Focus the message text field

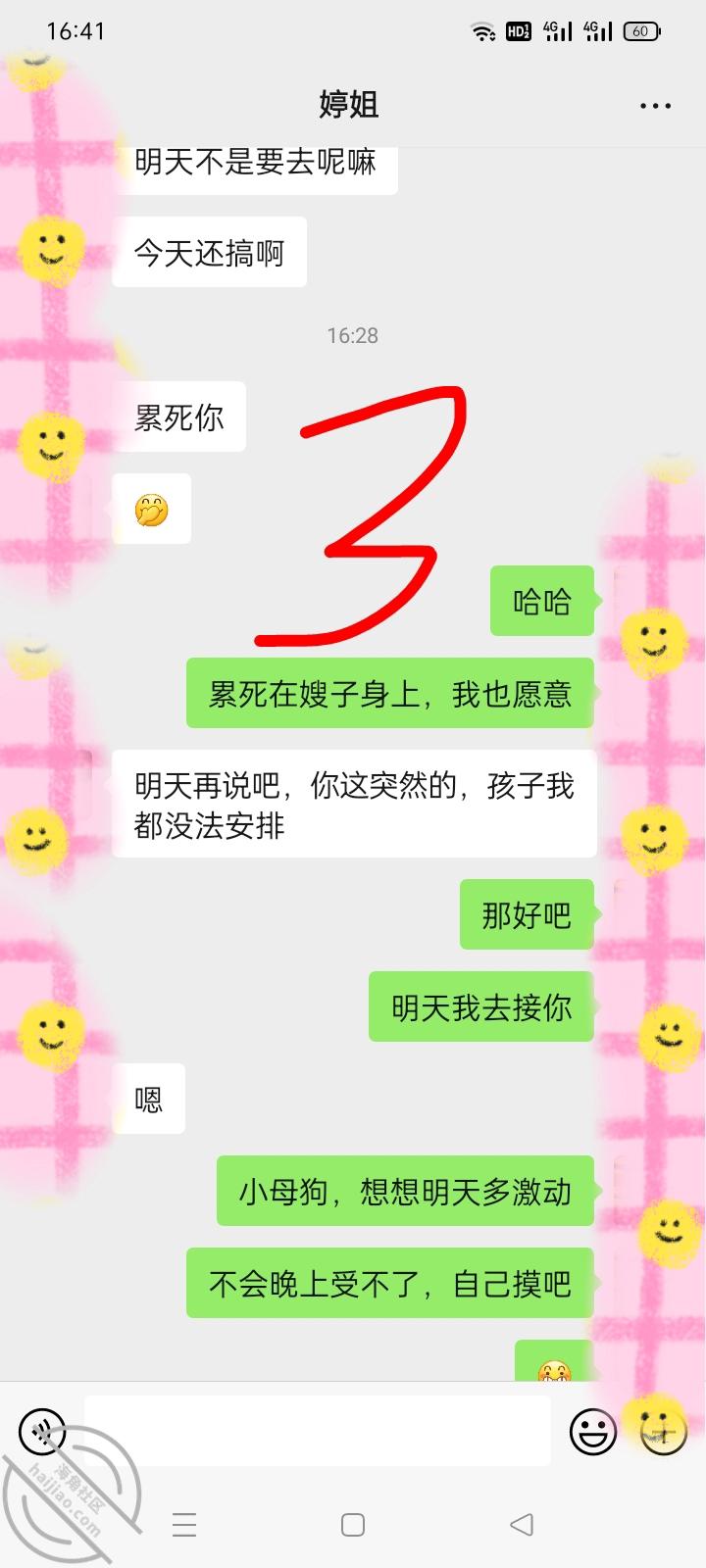click(x=317, y=1432)
